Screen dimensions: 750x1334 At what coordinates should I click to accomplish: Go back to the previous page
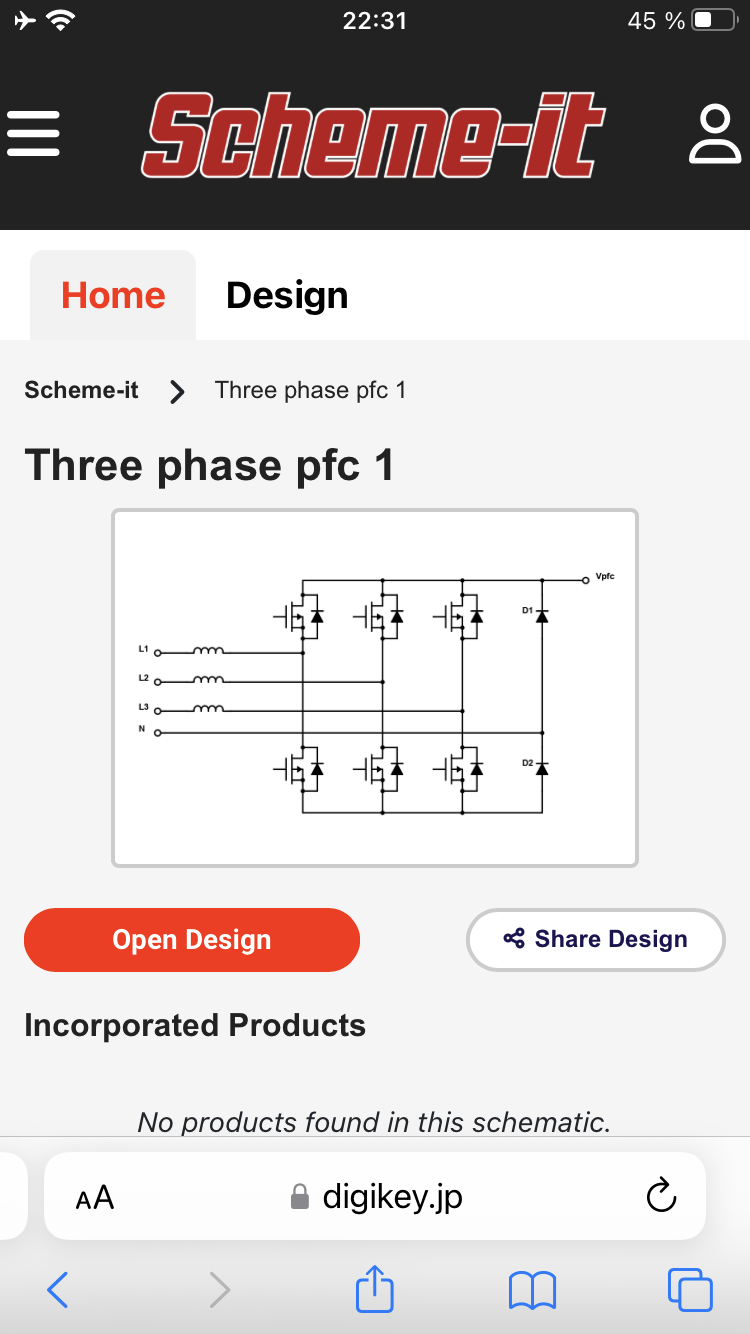58,1290
